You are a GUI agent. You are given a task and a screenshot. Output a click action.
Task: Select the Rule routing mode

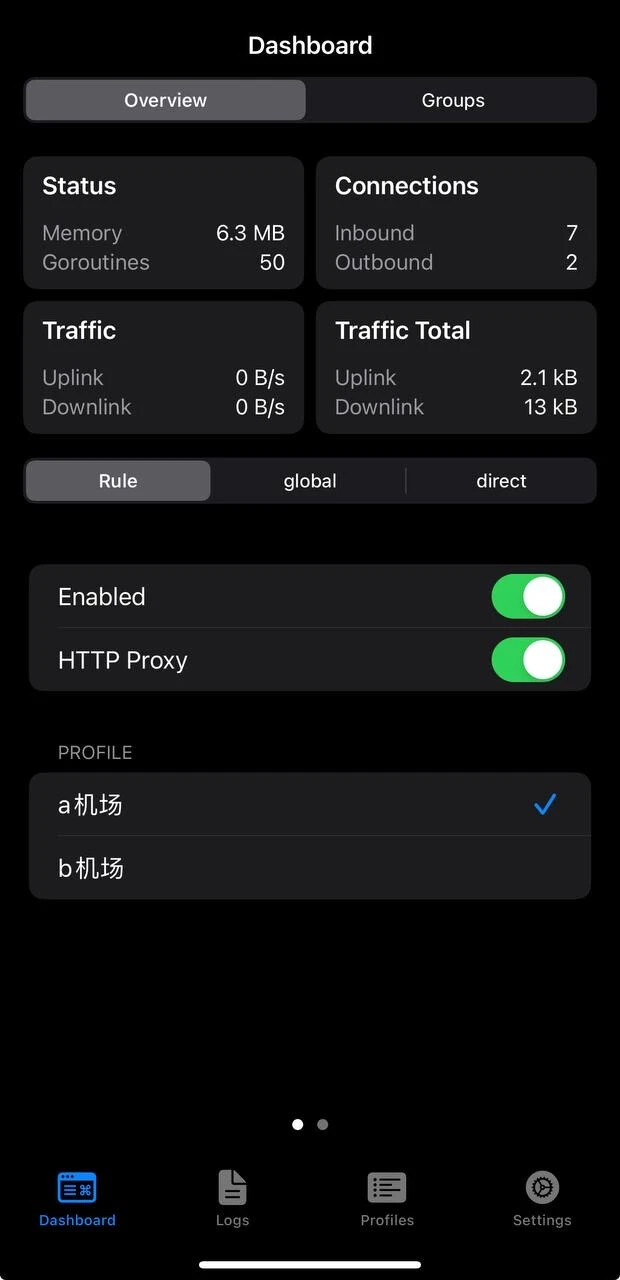[x=118, y=481]
